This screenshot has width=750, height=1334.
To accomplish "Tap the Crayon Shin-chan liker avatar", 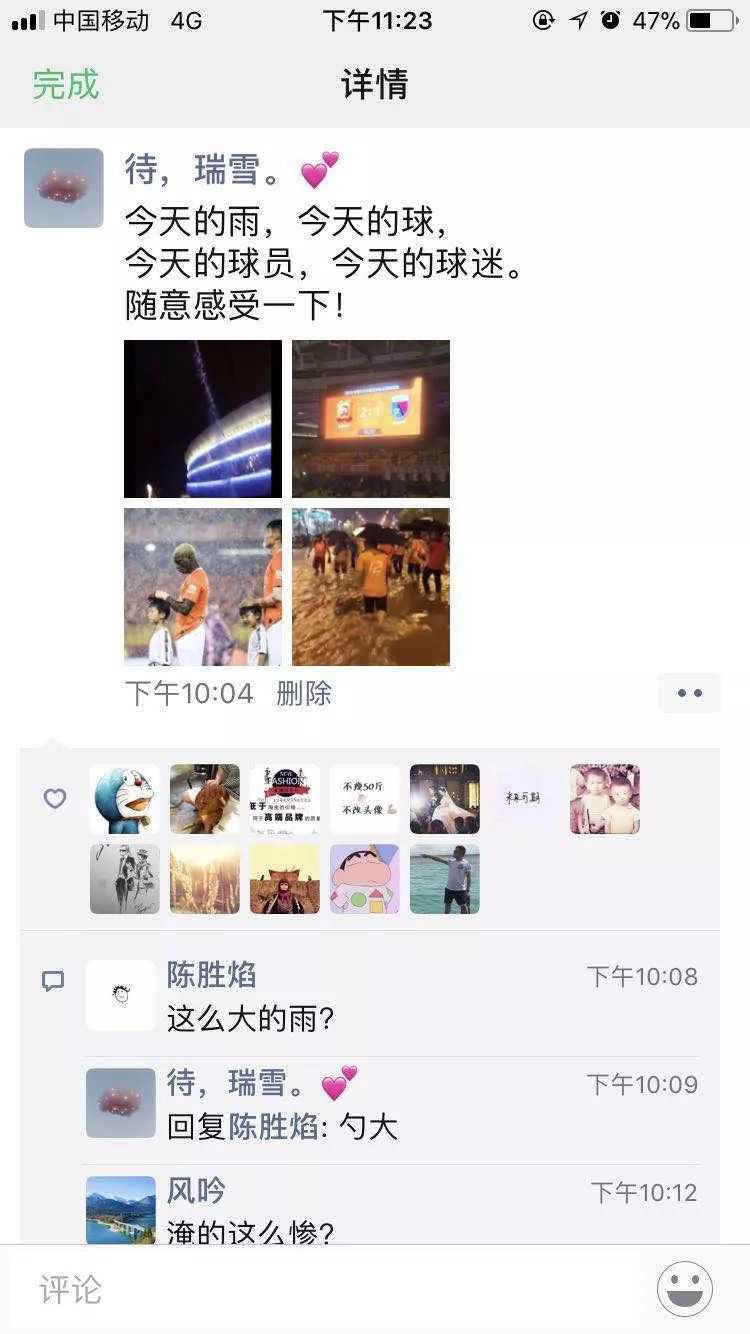I will pos(364,879).
